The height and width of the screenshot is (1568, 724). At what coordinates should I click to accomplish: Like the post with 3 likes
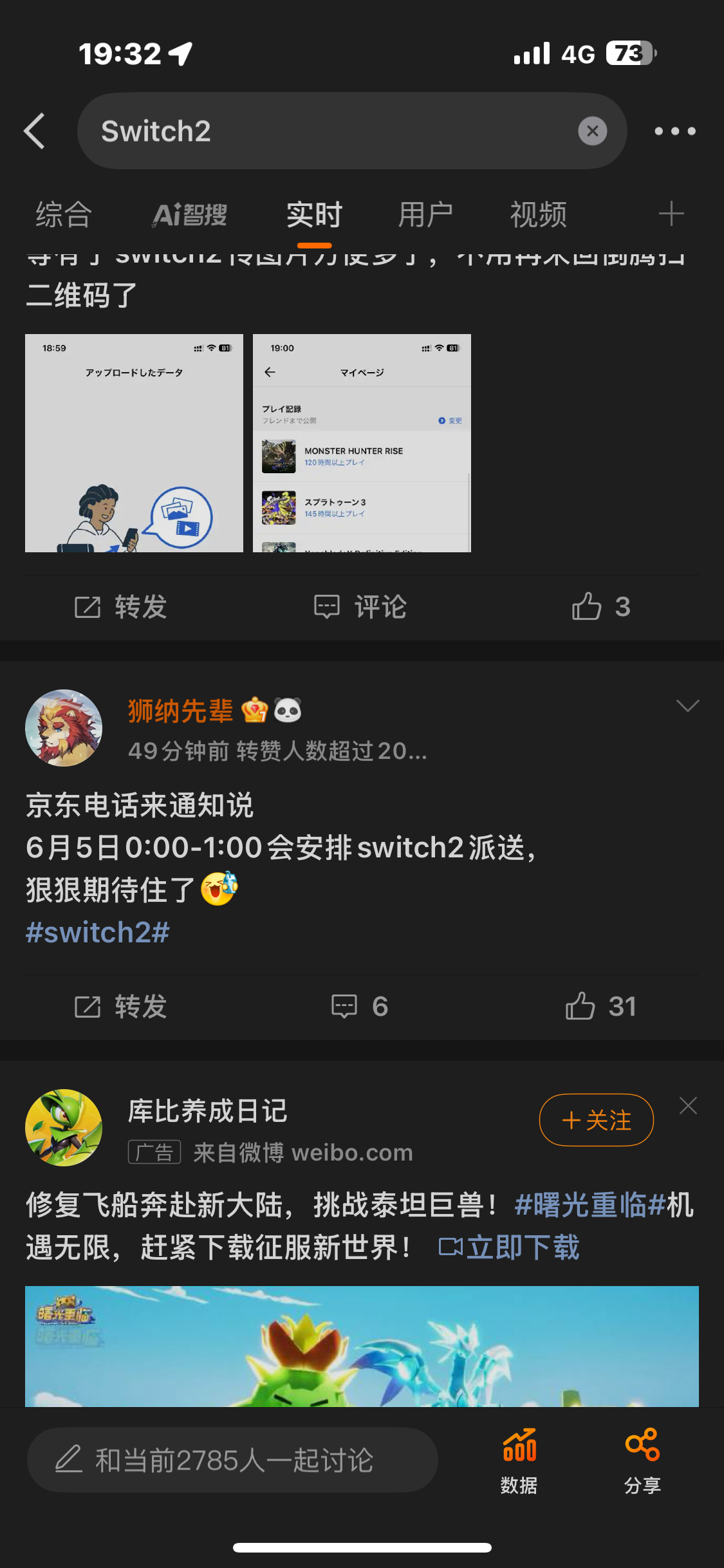(x=600, y=606)
